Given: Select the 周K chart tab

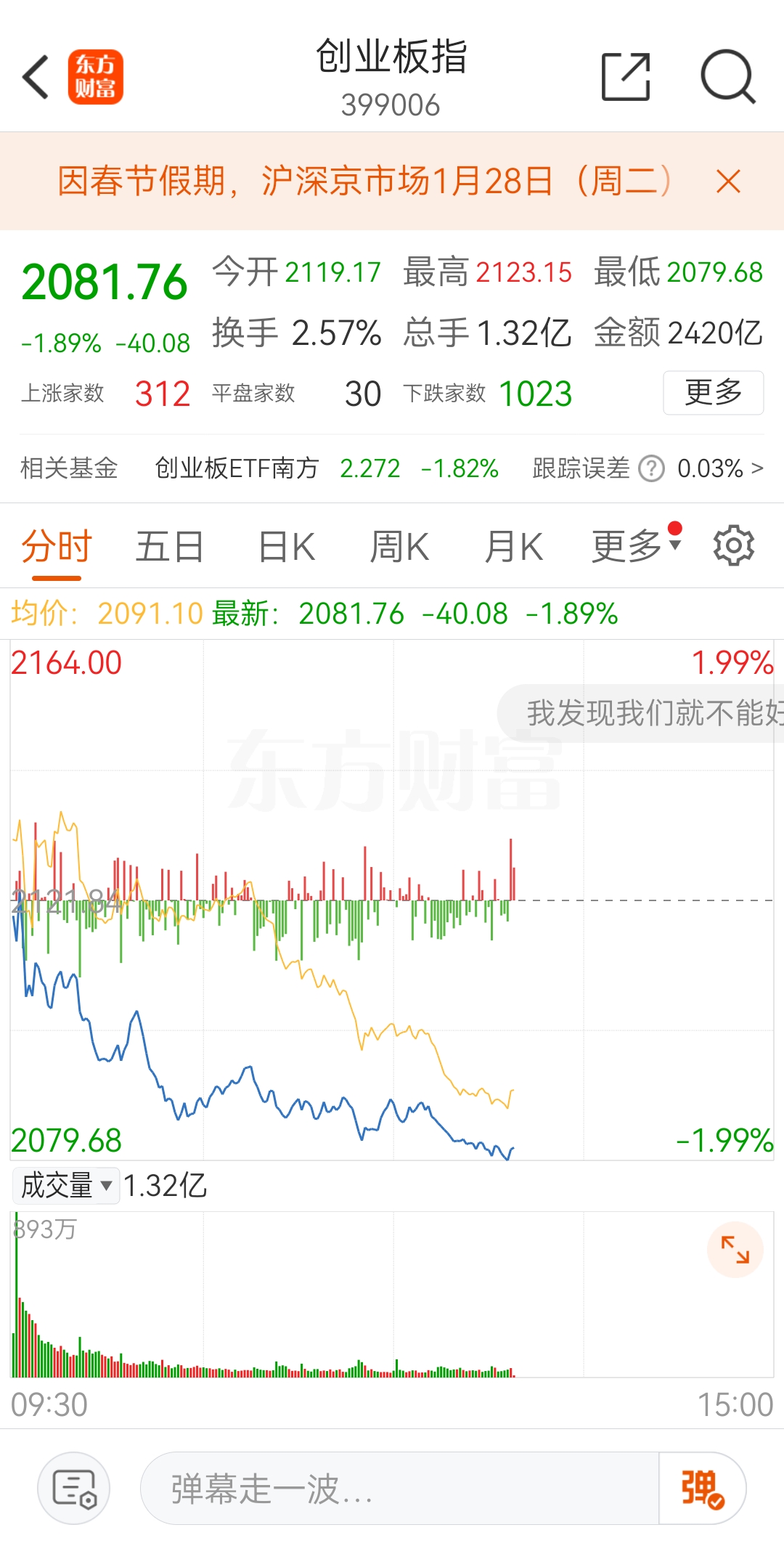Looking at the screenshot, I should (x=399, y=547).
